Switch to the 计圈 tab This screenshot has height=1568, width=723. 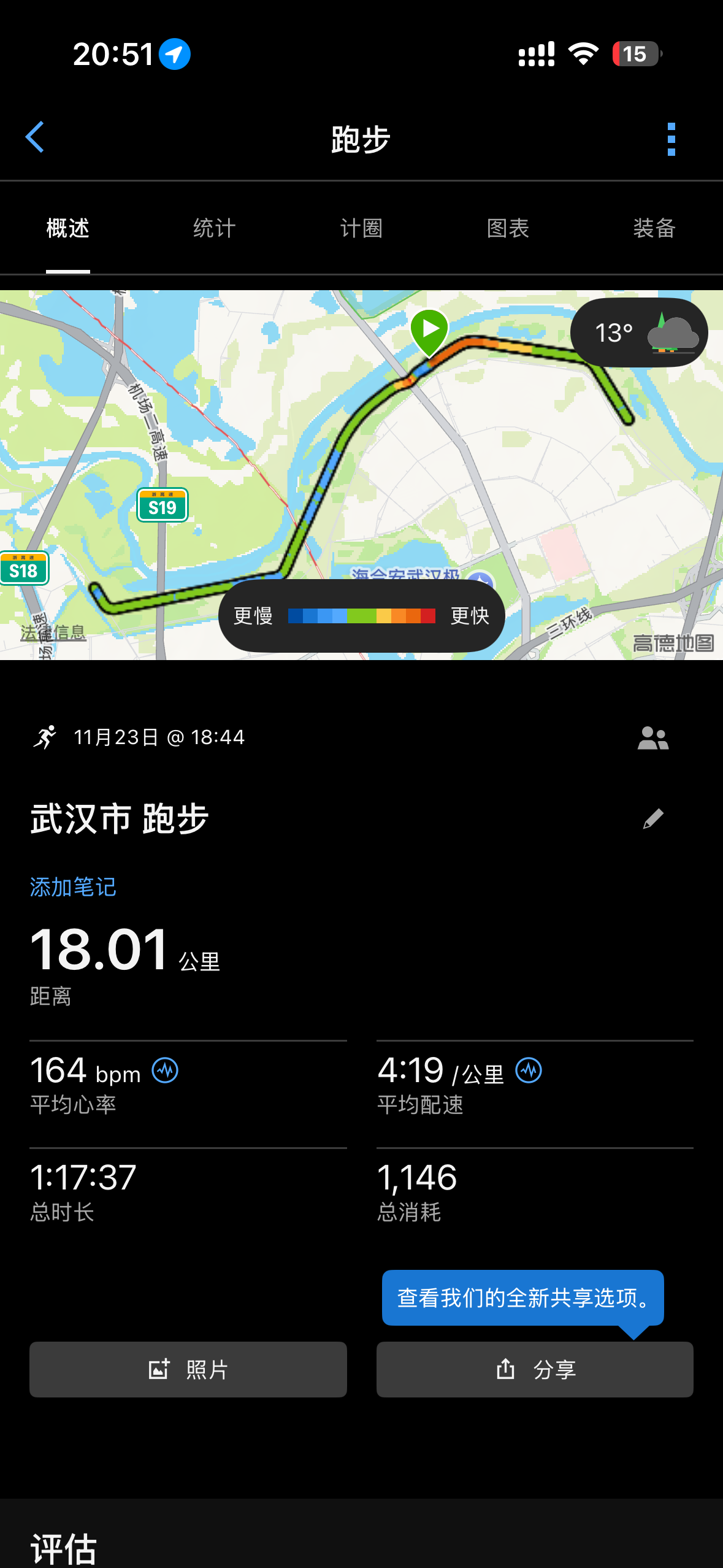coord(361,229)
